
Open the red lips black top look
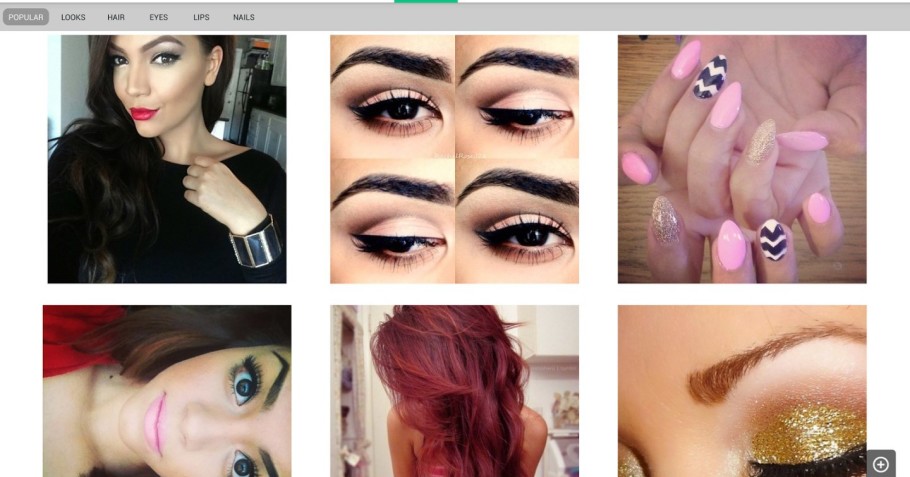(x=167, y=159)
